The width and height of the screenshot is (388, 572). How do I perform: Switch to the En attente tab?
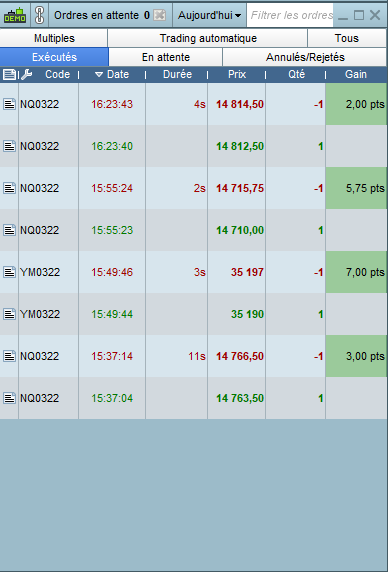[166, 57]
